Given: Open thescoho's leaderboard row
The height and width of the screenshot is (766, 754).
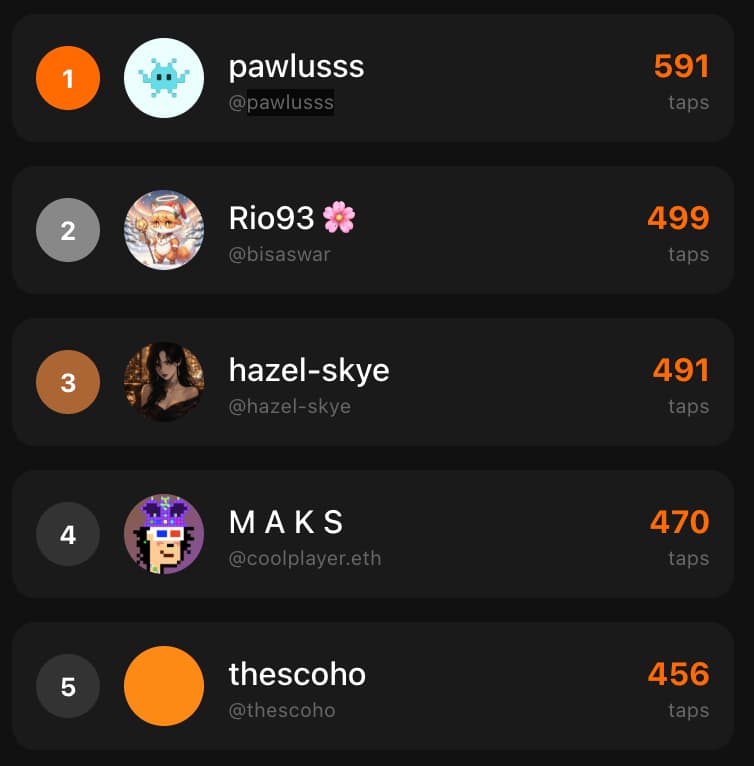Looking at the screenshot, I should 372,686.
